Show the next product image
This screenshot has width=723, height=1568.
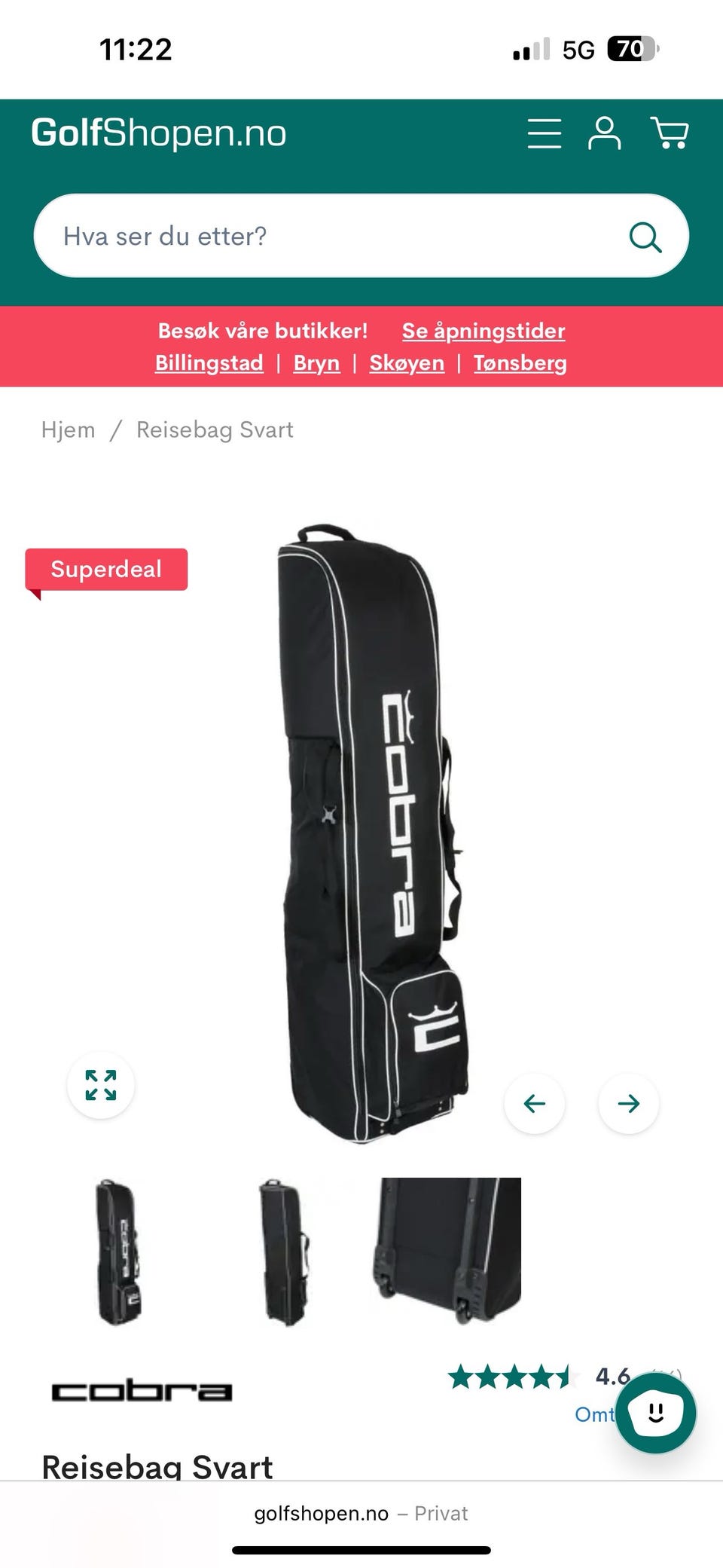(x=629, y=1104)
